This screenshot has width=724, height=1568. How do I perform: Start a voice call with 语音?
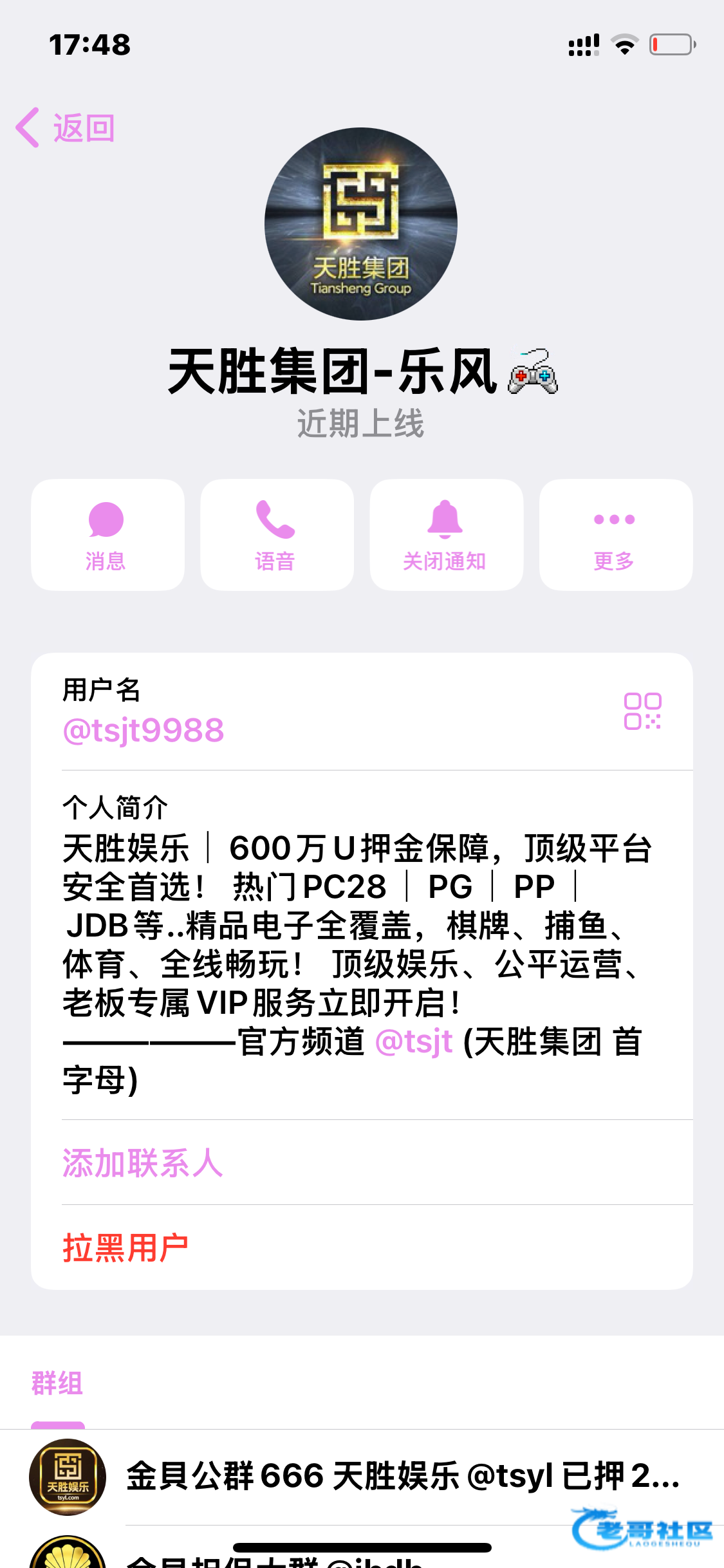[277, 535]
